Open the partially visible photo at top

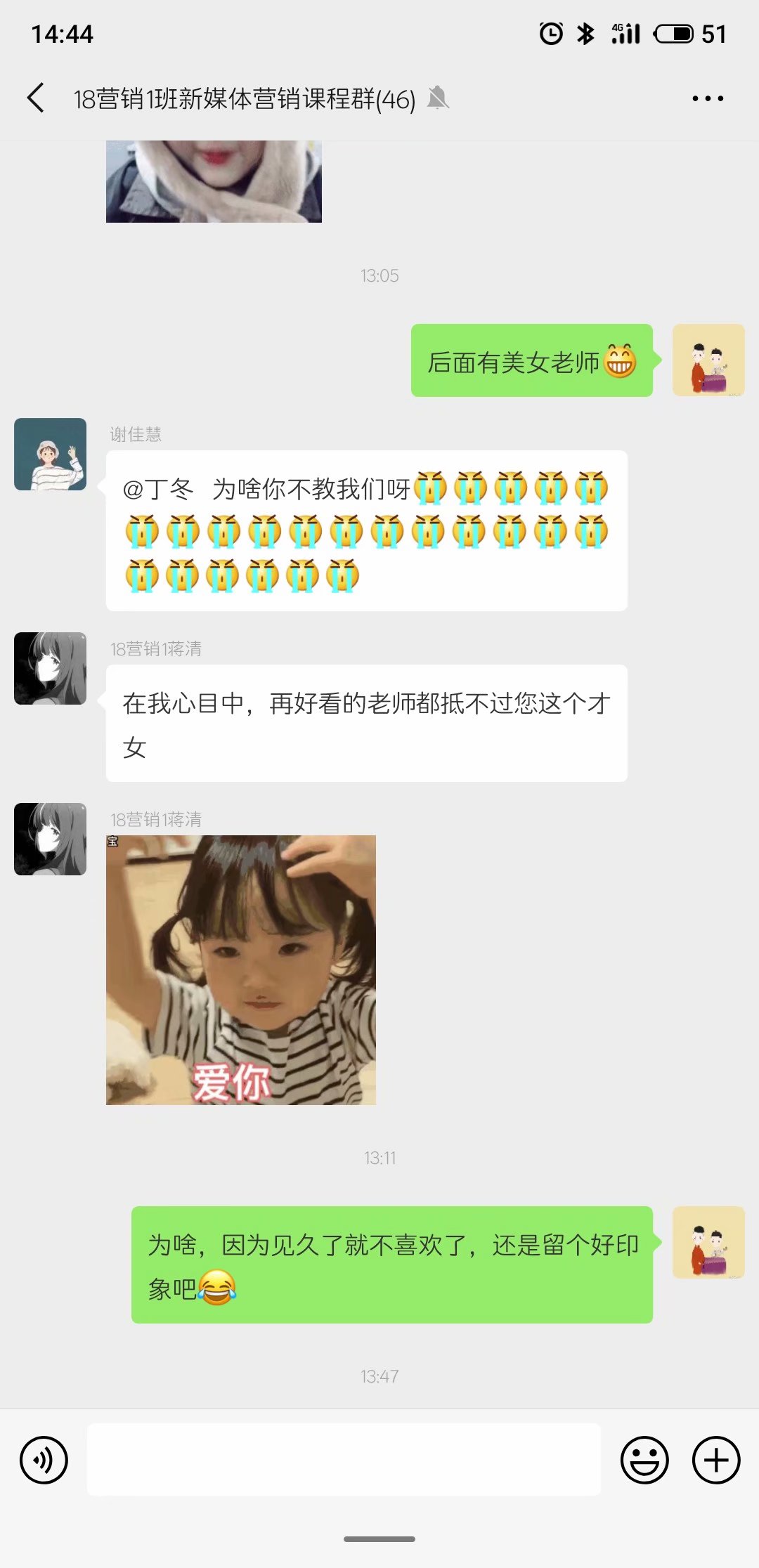214,181
